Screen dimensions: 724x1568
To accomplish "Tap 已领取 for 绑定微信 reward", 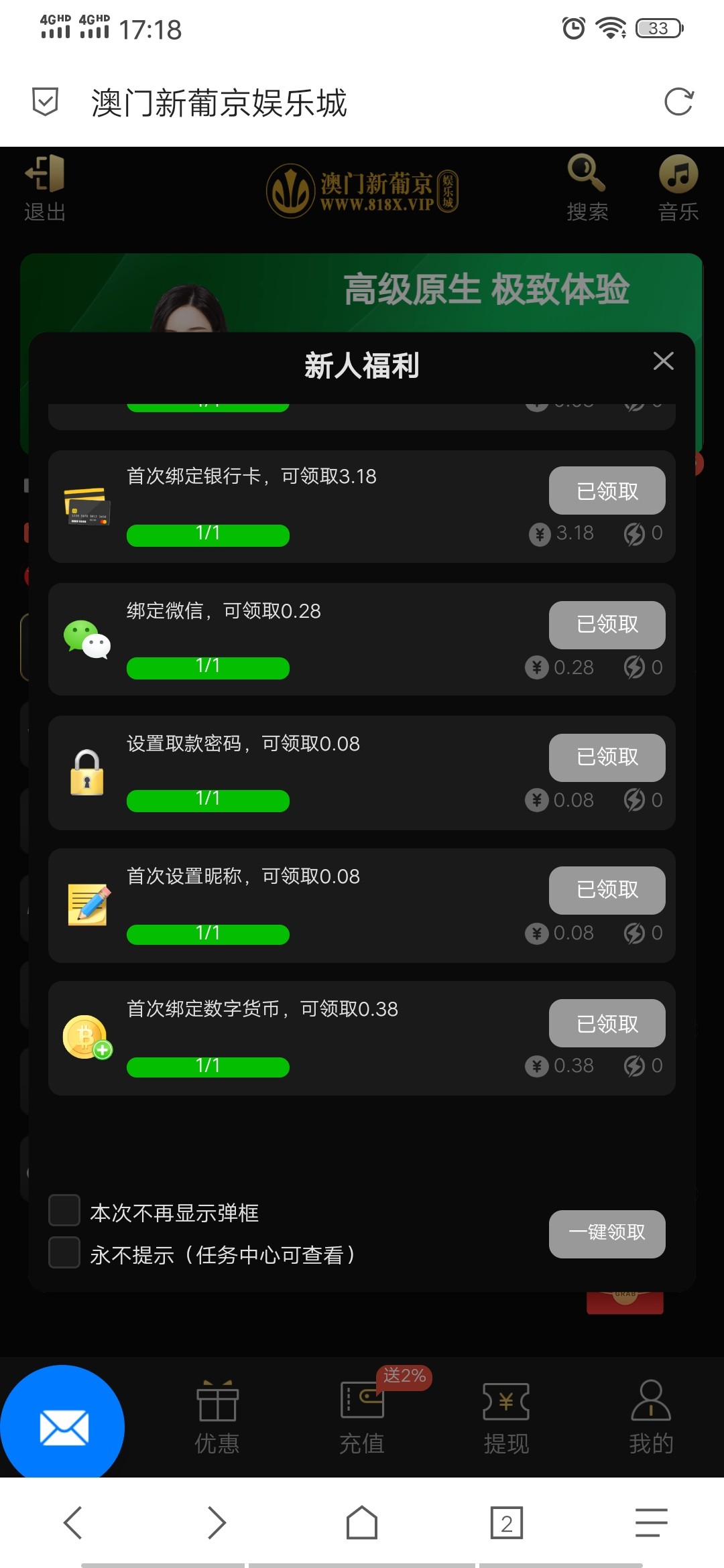I will (607, 625).
